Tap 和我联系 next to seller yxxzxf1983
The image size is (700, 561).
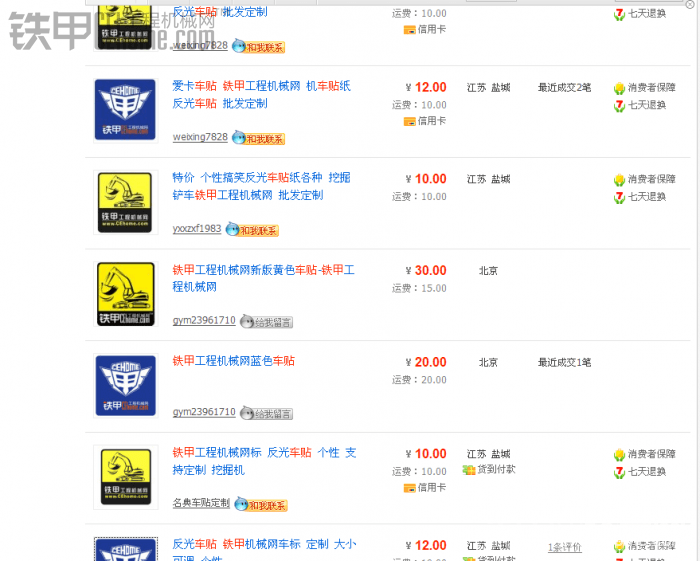[x=252, y=230]
